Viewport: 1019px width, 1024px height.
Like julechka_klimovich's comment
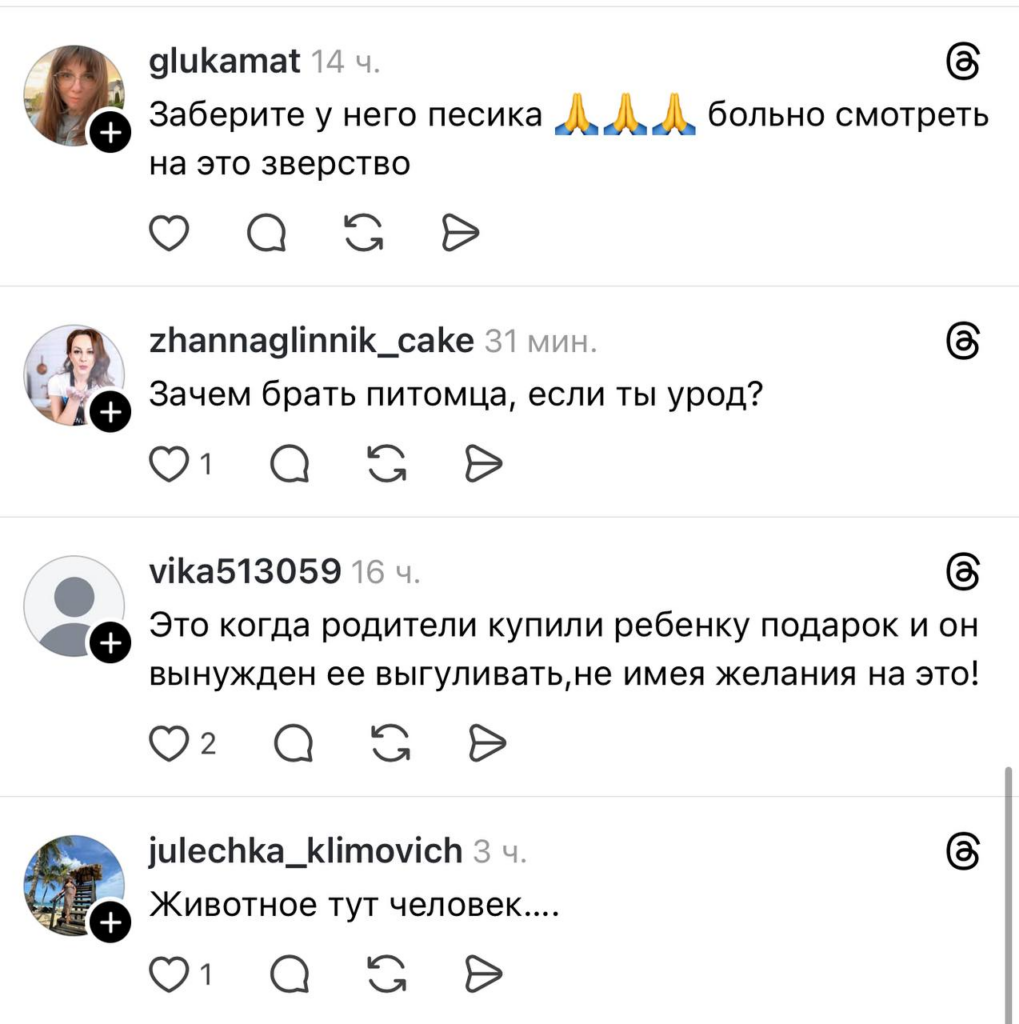tap(169, 973)
